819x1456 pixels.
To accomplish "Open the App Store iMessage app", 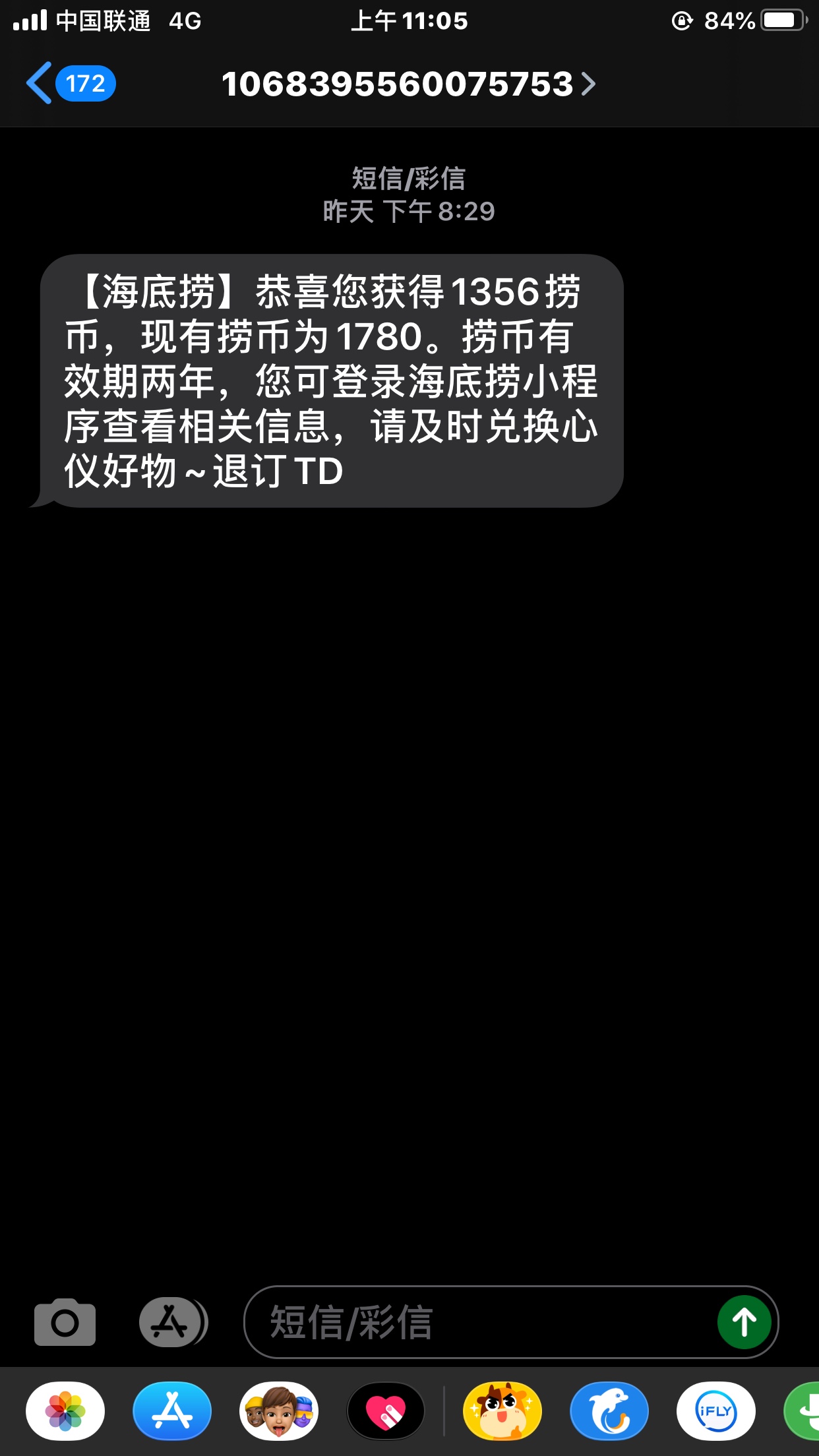I will 172,1411.
